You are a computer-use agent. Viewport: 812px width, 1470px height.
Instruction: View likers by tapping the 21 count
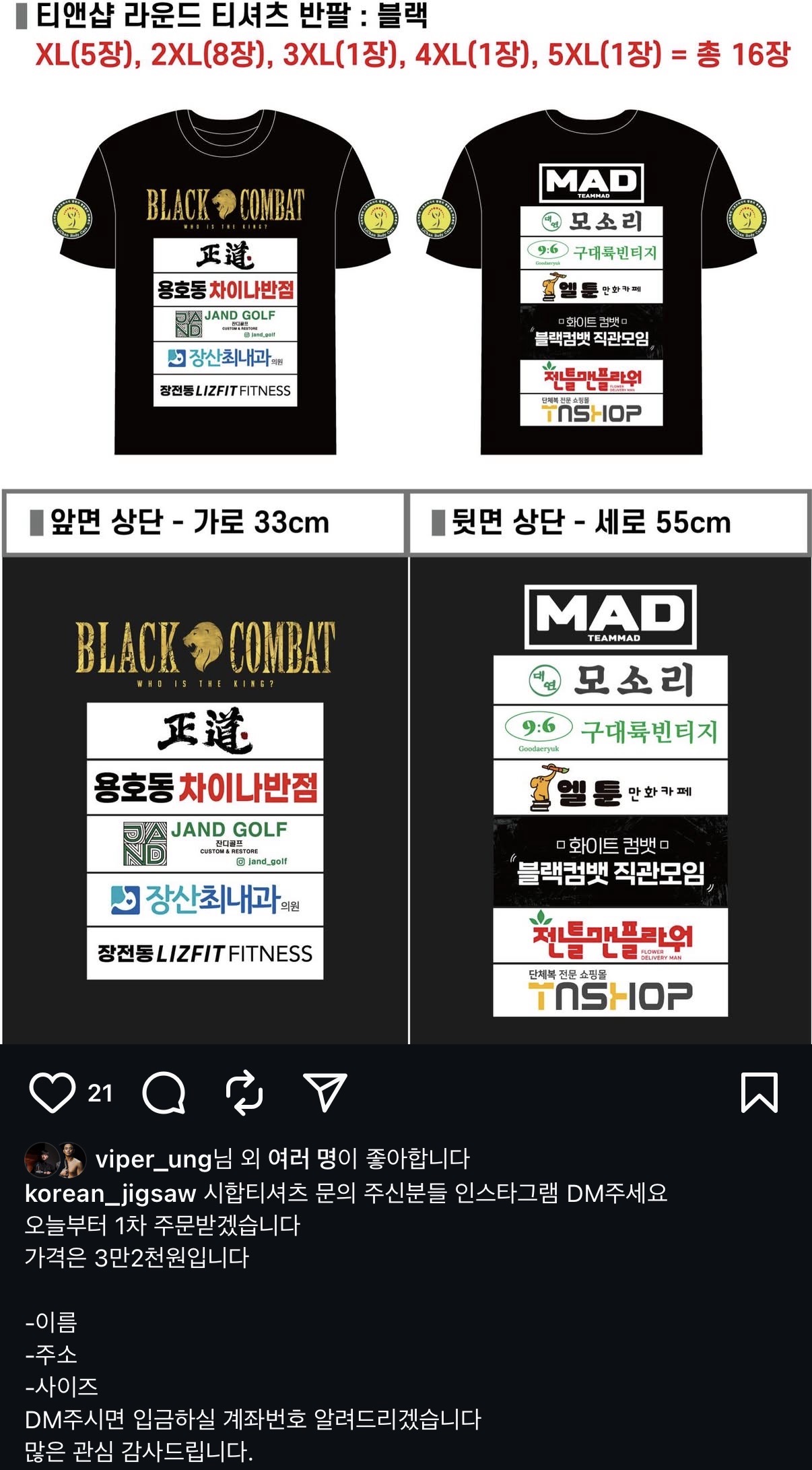tap(100, 1091)
